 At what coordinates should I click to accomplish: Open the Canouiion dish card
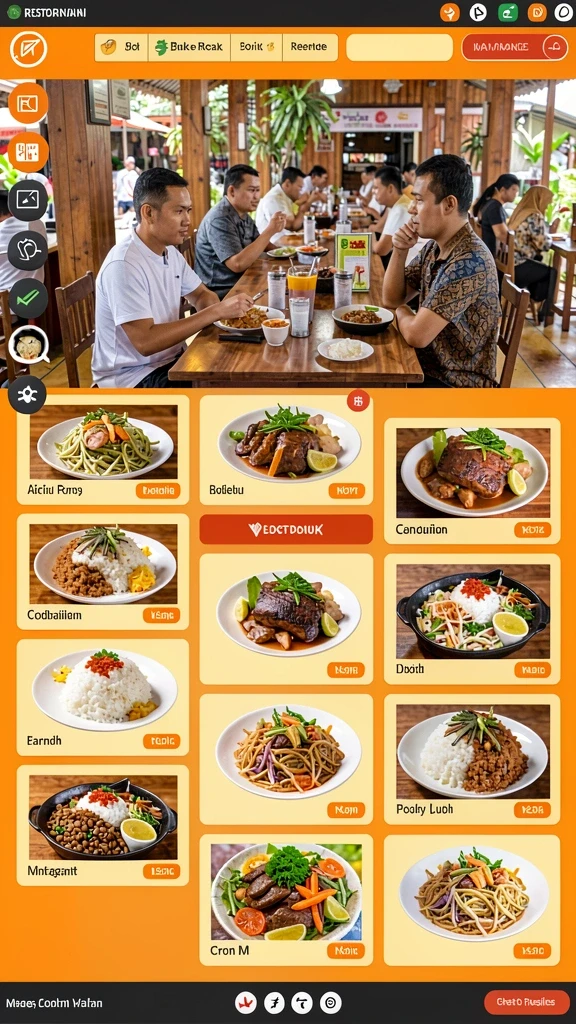[x=472, y=481]
